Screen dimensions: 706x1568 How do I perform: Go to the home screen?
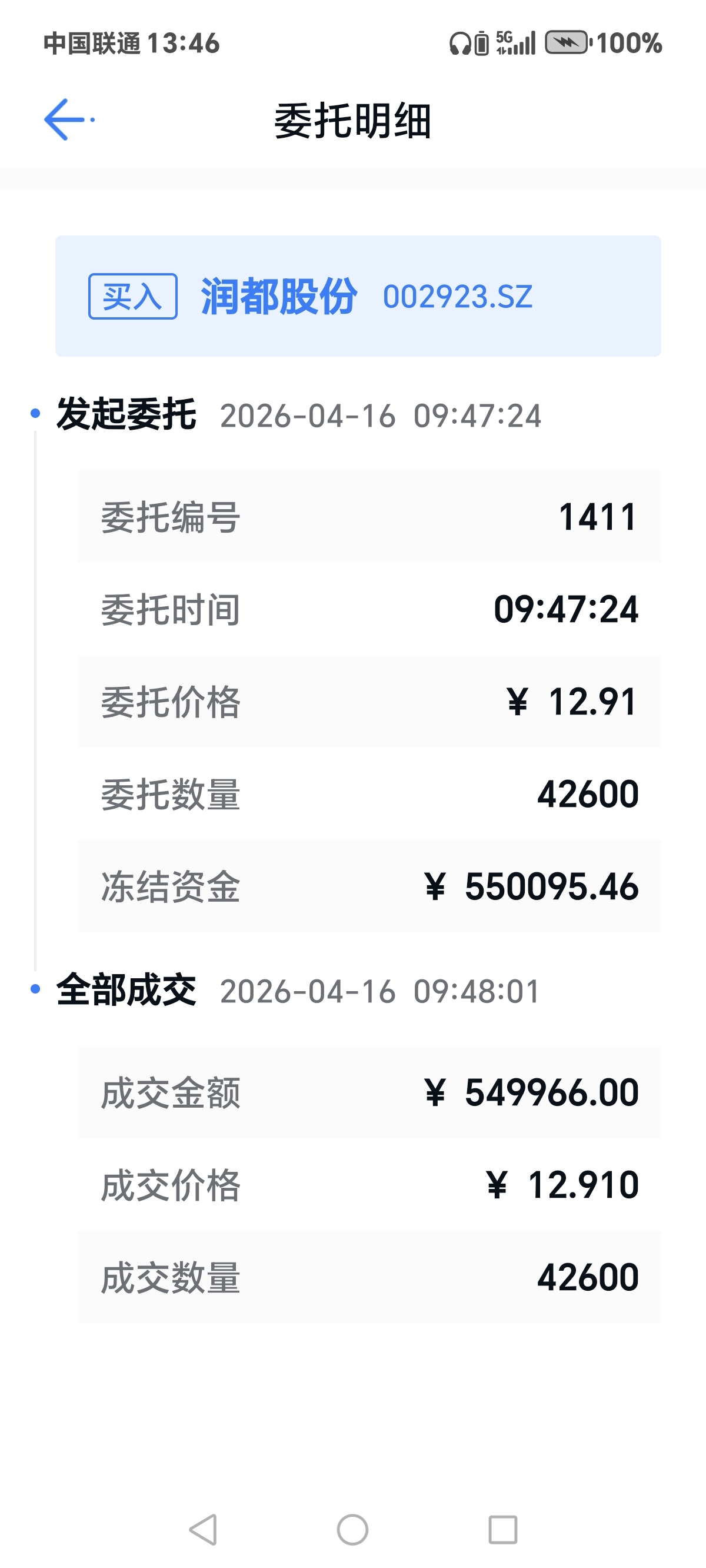[x=352, y=1529]
